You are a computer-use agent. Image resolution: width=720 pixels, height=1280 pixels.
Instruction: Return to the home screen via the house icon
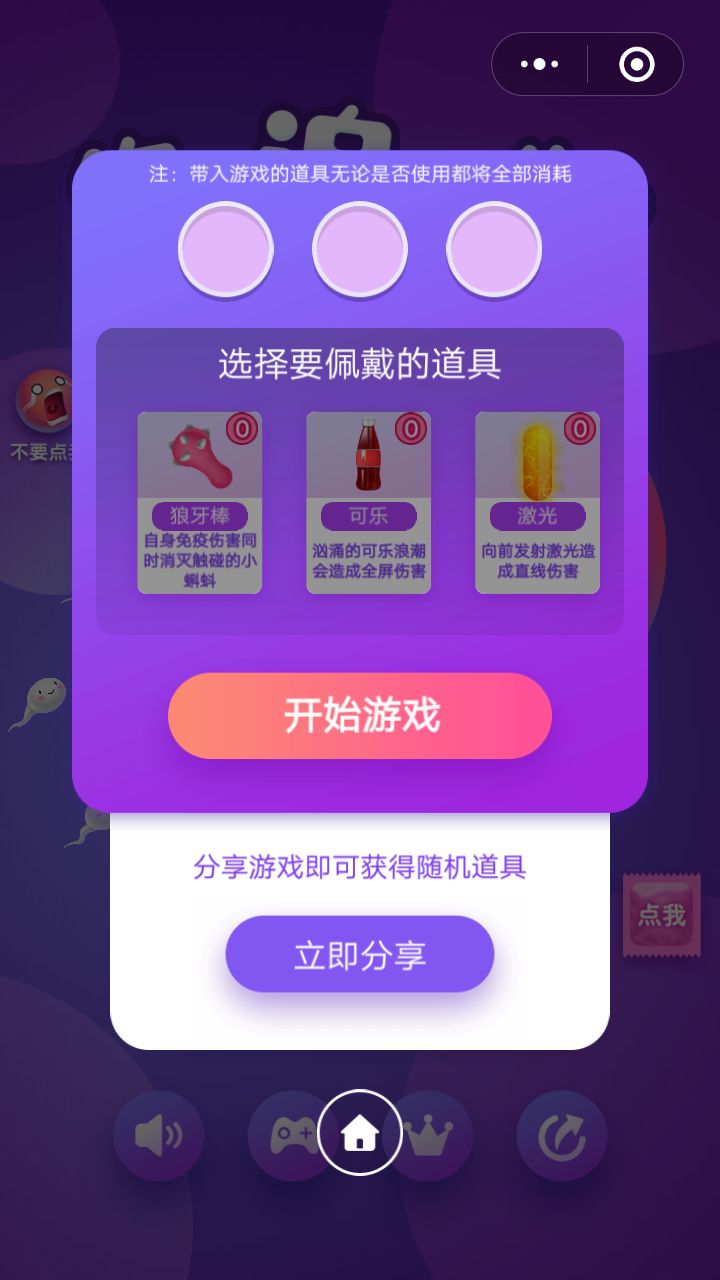360,1133
